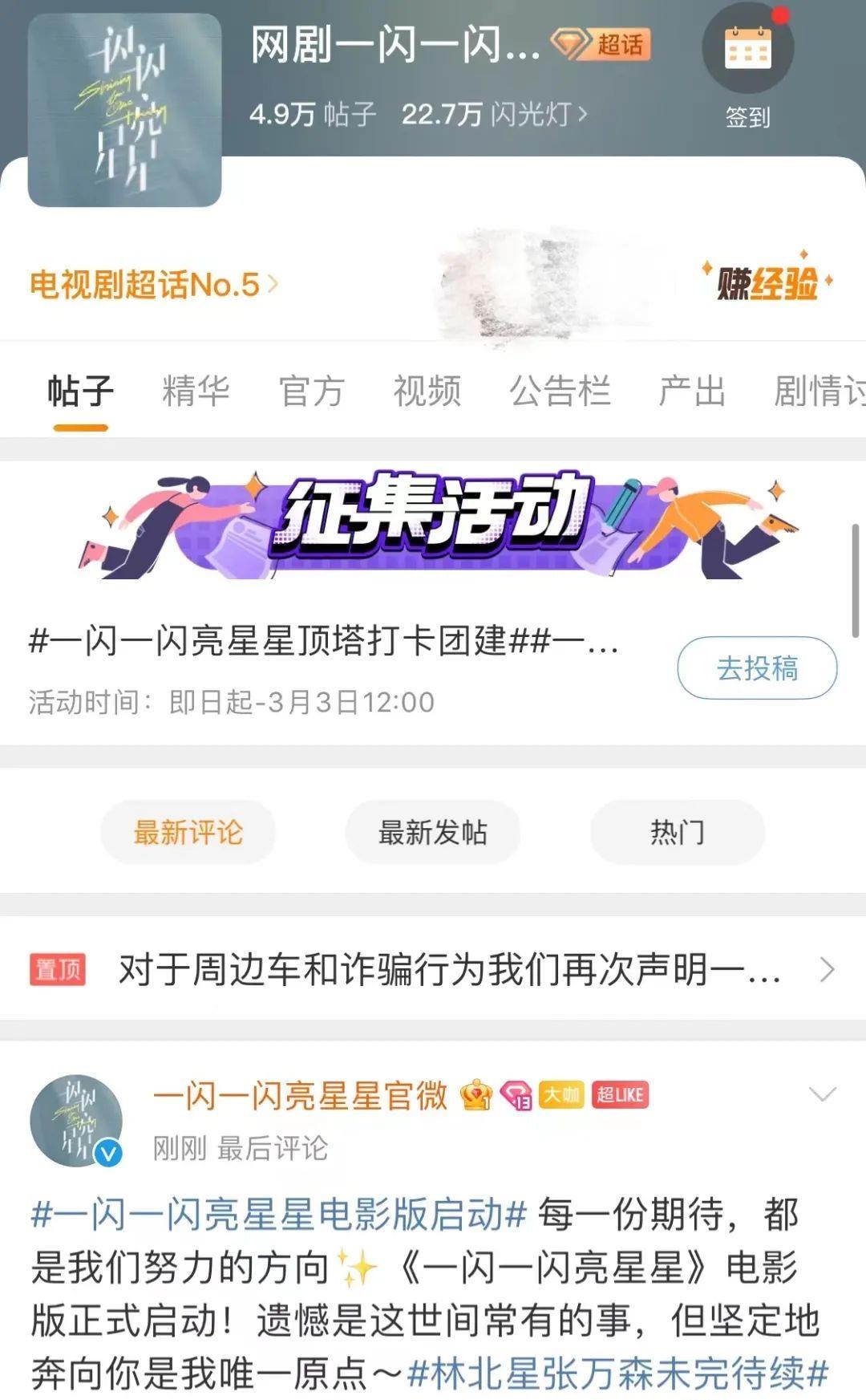866x1400 pixels.
Task: Open 电视剧超话No.5 ranking via arrow
Action: coord(273,287)
